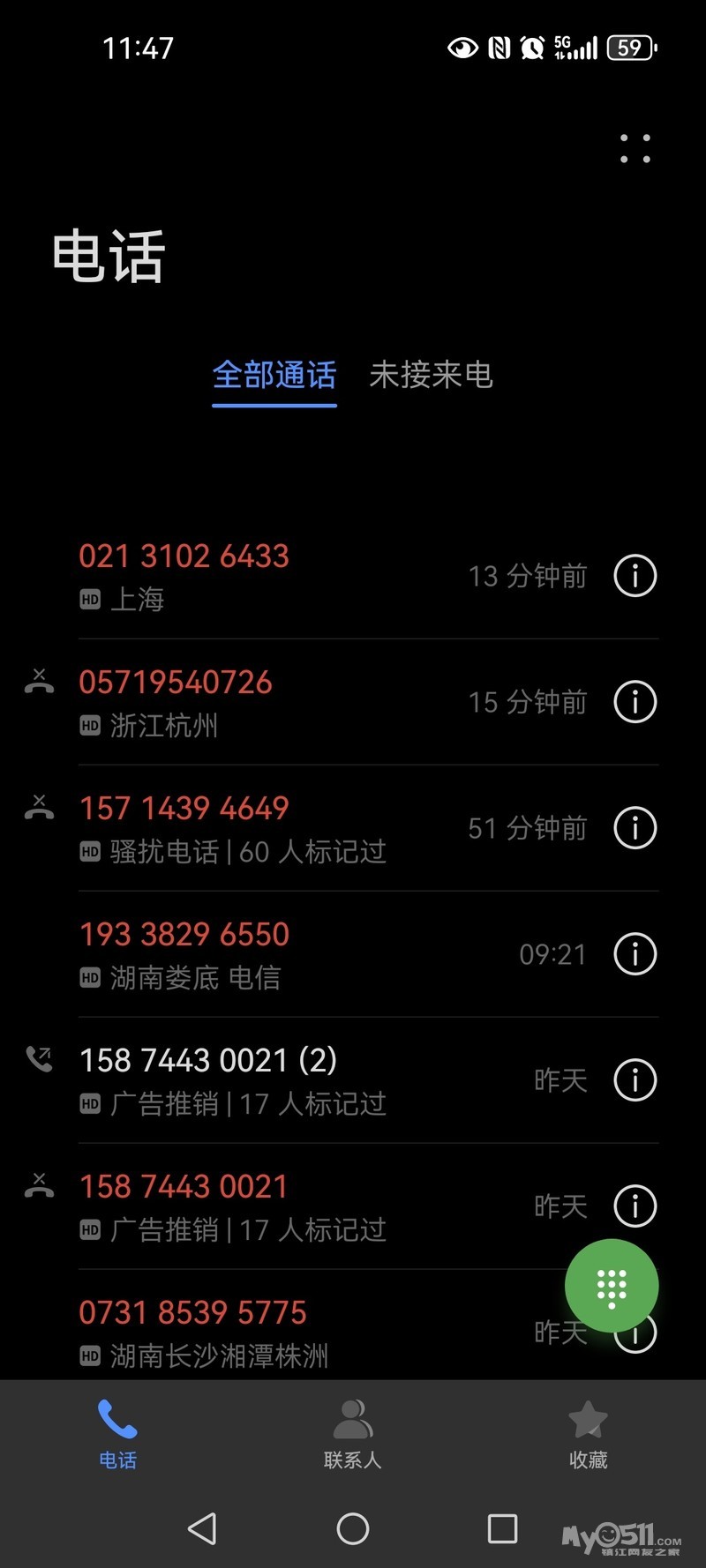Select the 全部通话 tab

[x=274, y=376]
